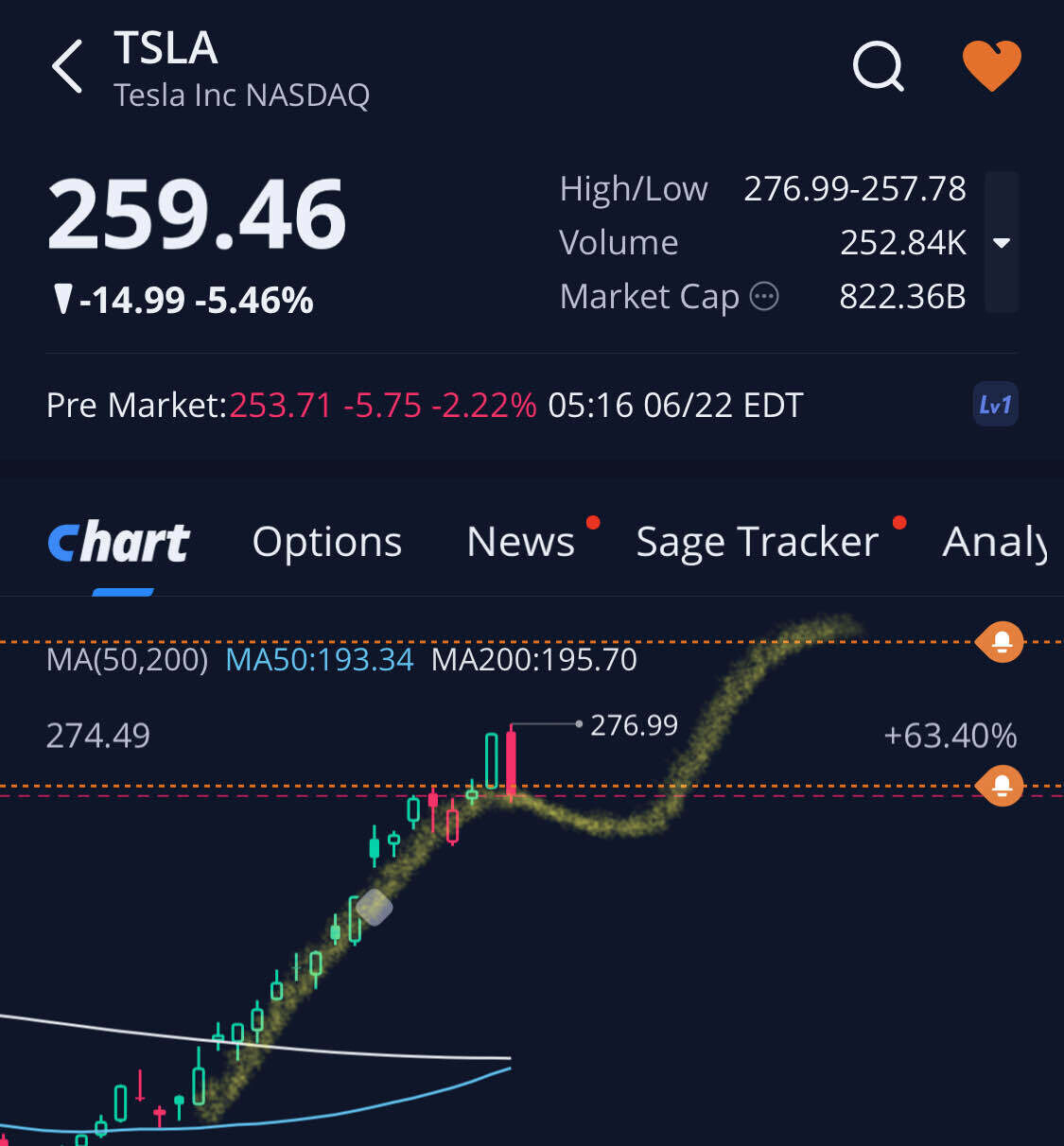This screenshot has height=1146, width=1064.
Task: Click the upper price alert bell icon
Action: (1000, 642)
